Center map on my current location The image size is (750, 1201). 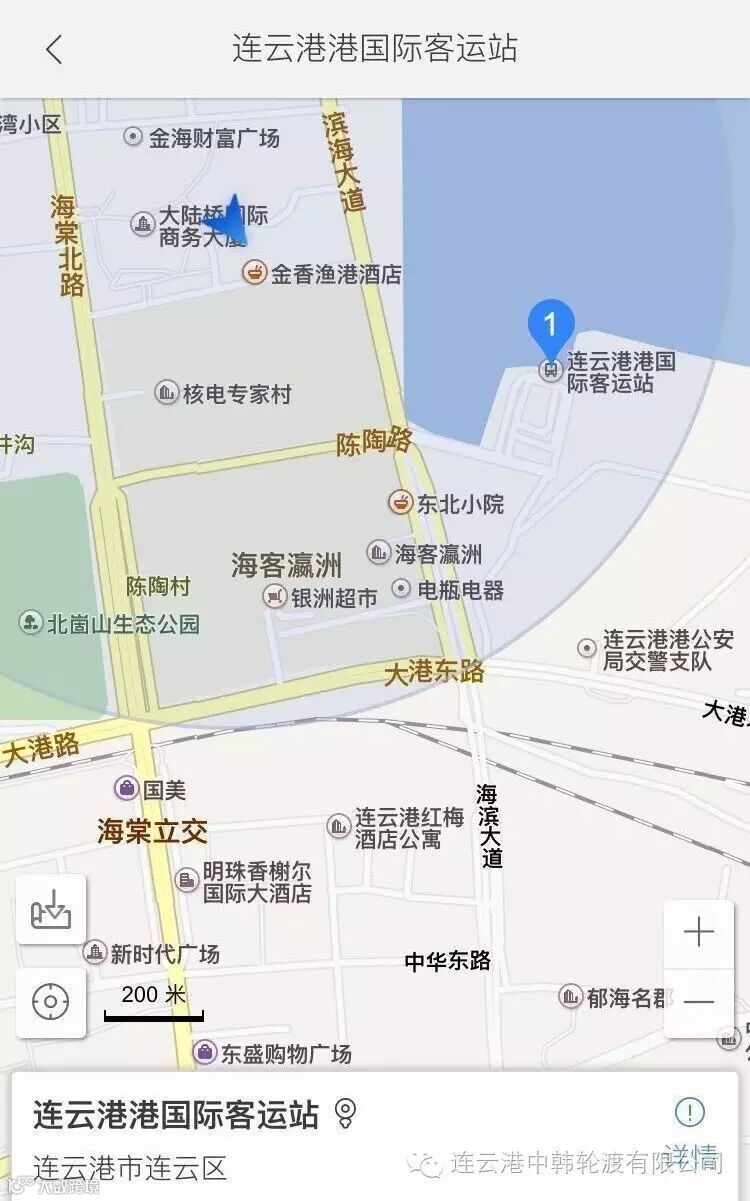click(51, 1002)
